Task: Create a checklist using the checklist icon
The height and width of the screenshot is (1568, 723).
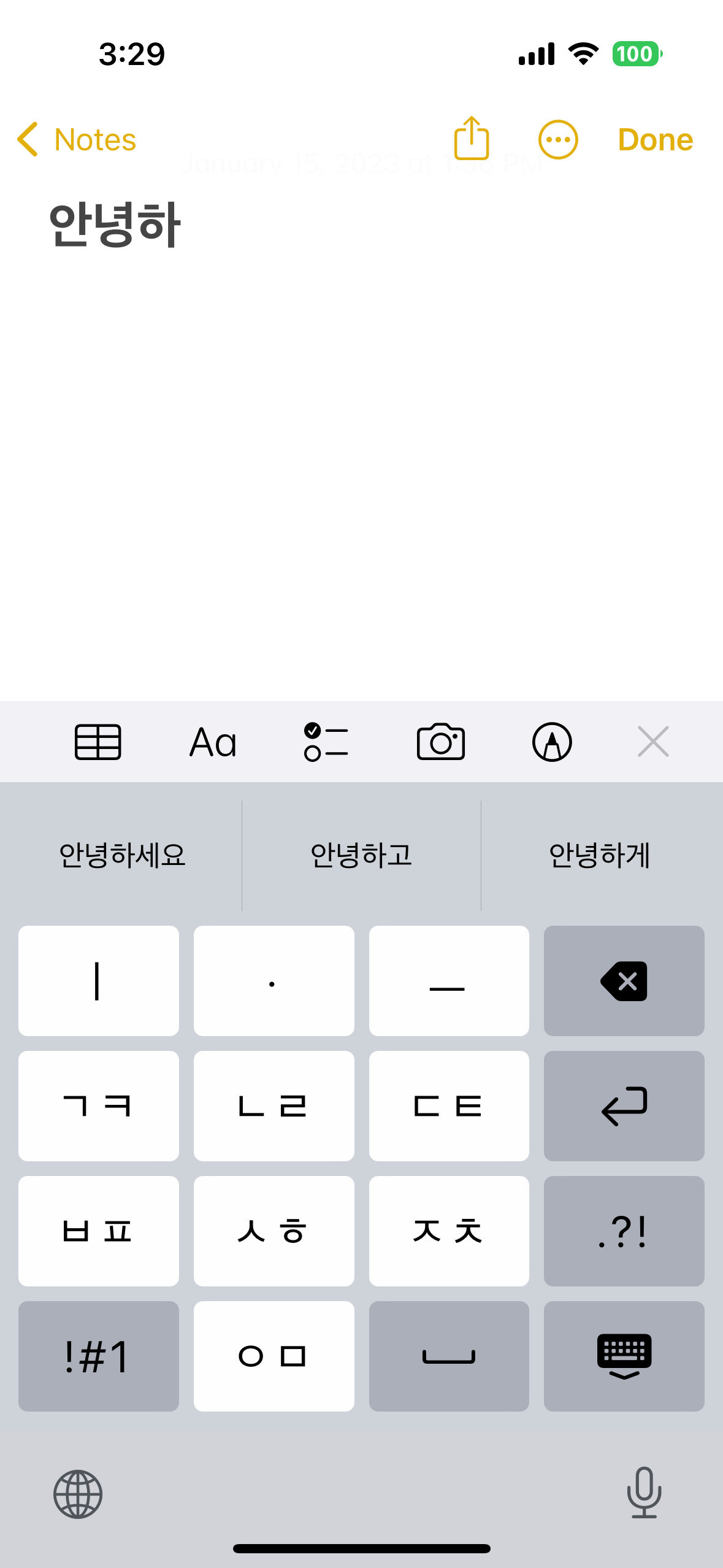Action: tap(326, 742)
